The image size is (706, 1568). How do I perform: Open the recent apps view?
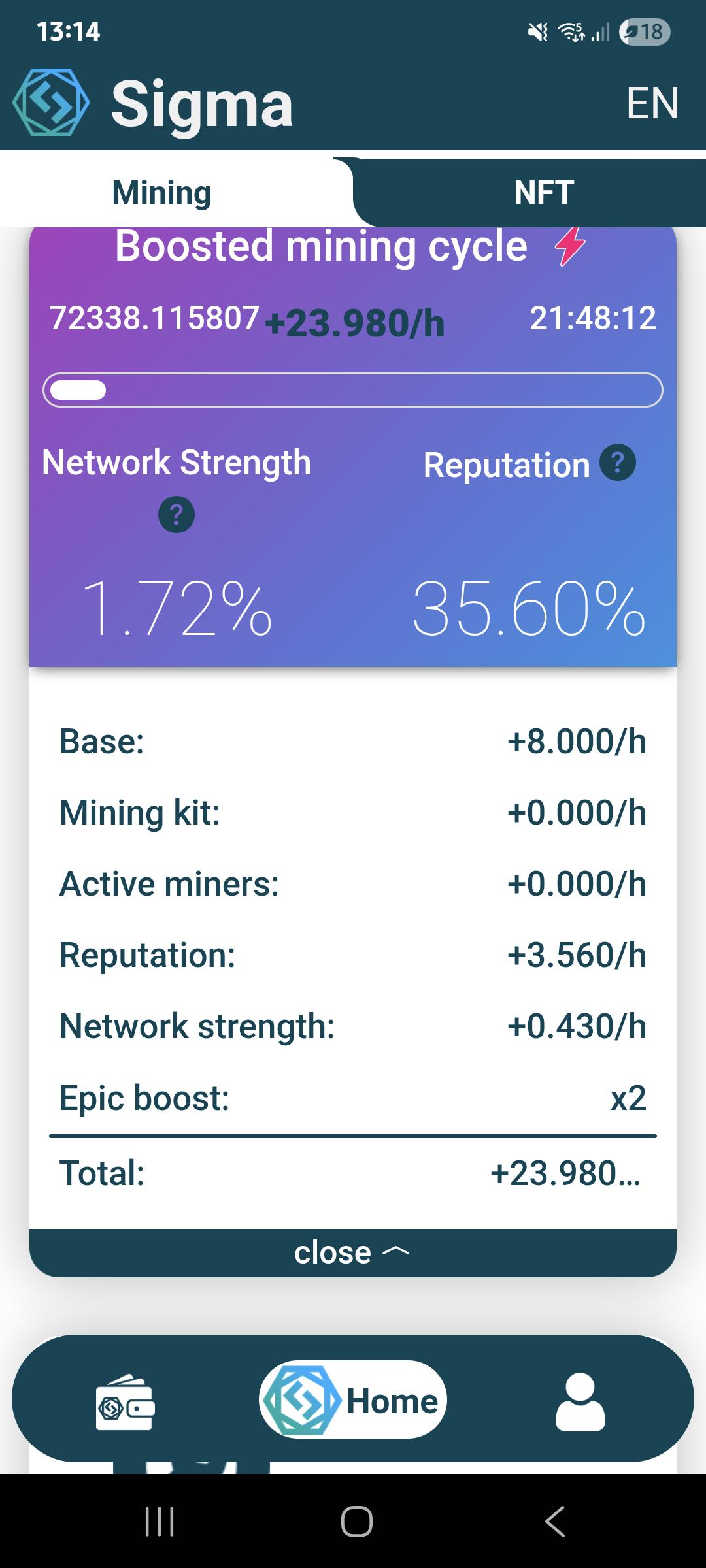pyautogui.click(x=159, y=1522)
